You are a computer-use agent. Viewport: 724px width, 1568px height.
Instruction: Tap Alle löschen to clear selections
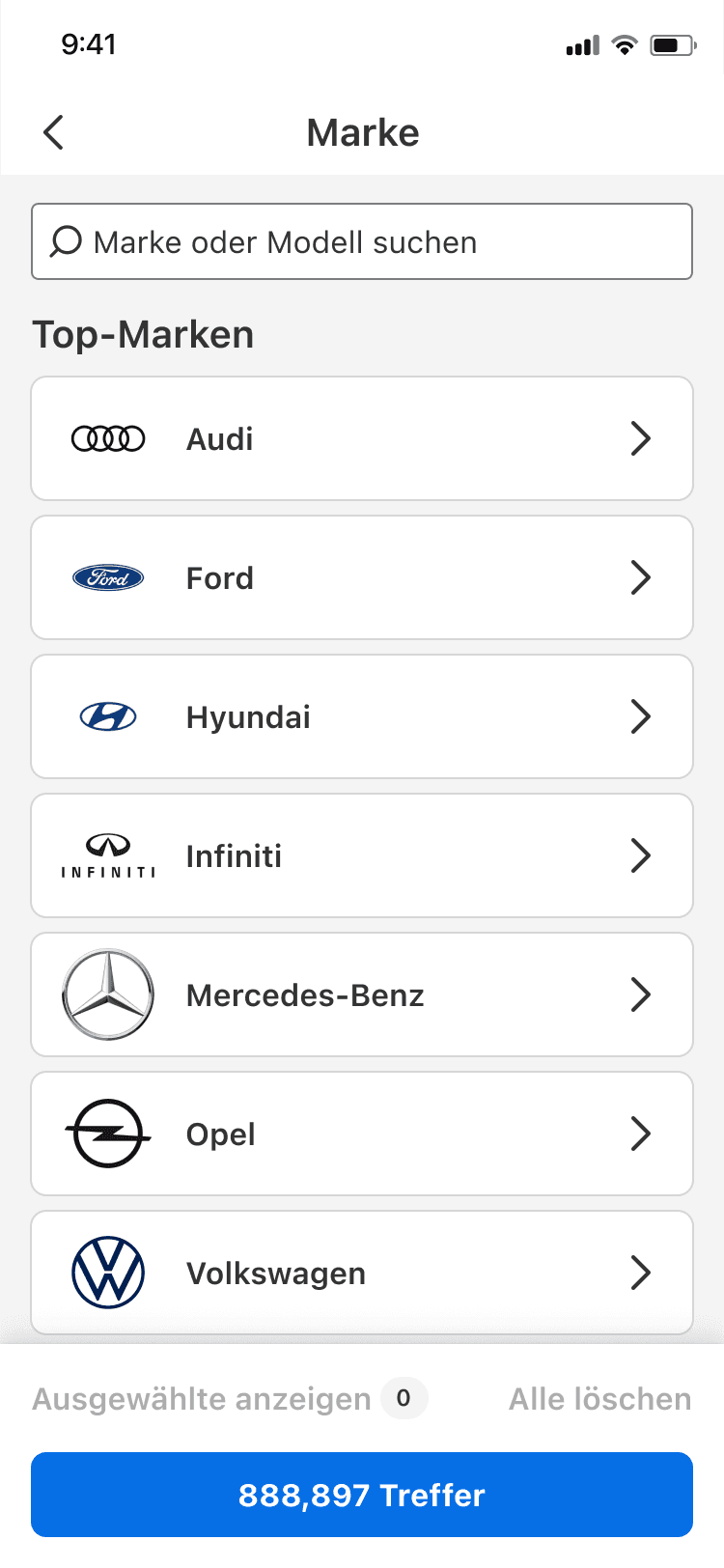click(x=598, y=1398)
